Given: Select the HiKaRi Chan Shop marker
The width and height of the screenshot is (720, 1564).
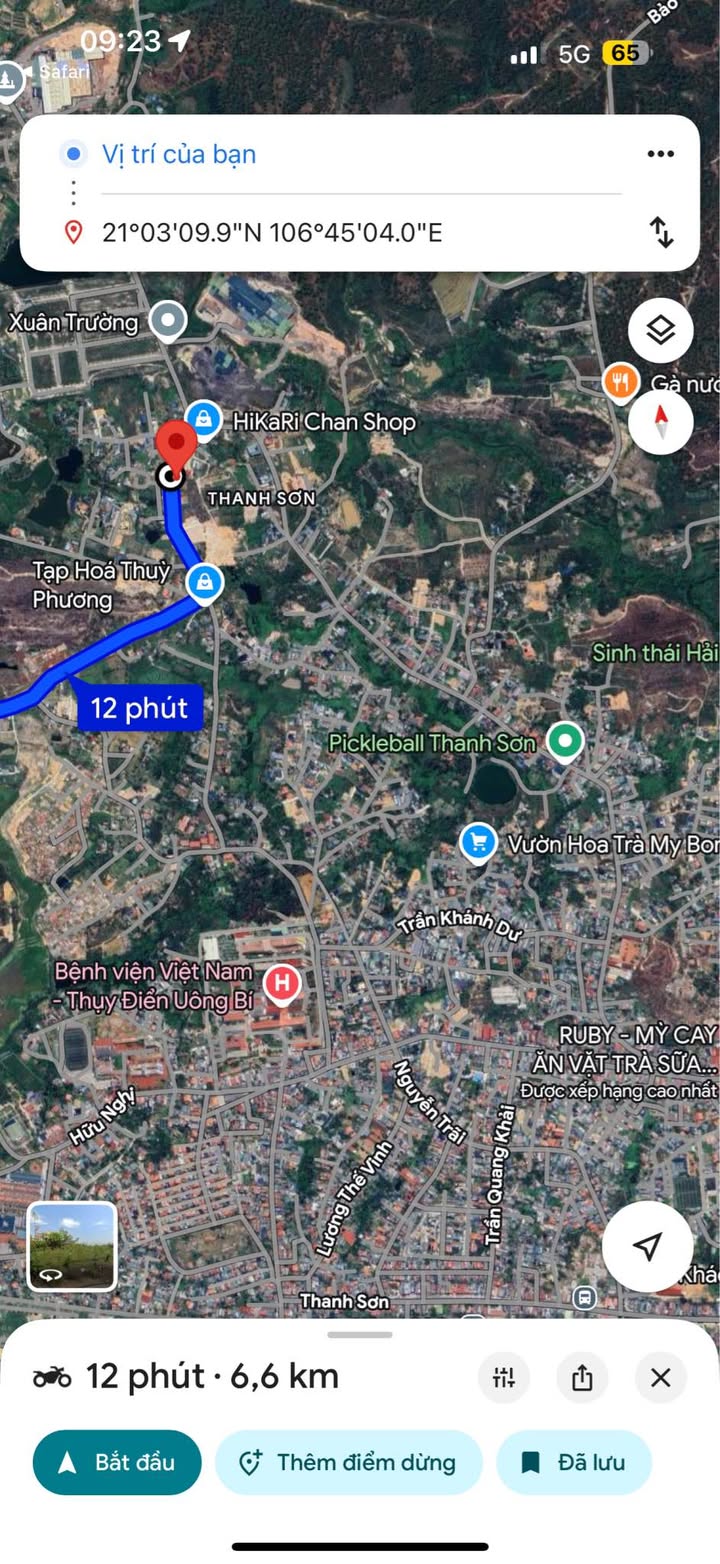Looking at the screenshot, I should click(x=204, y=420).
